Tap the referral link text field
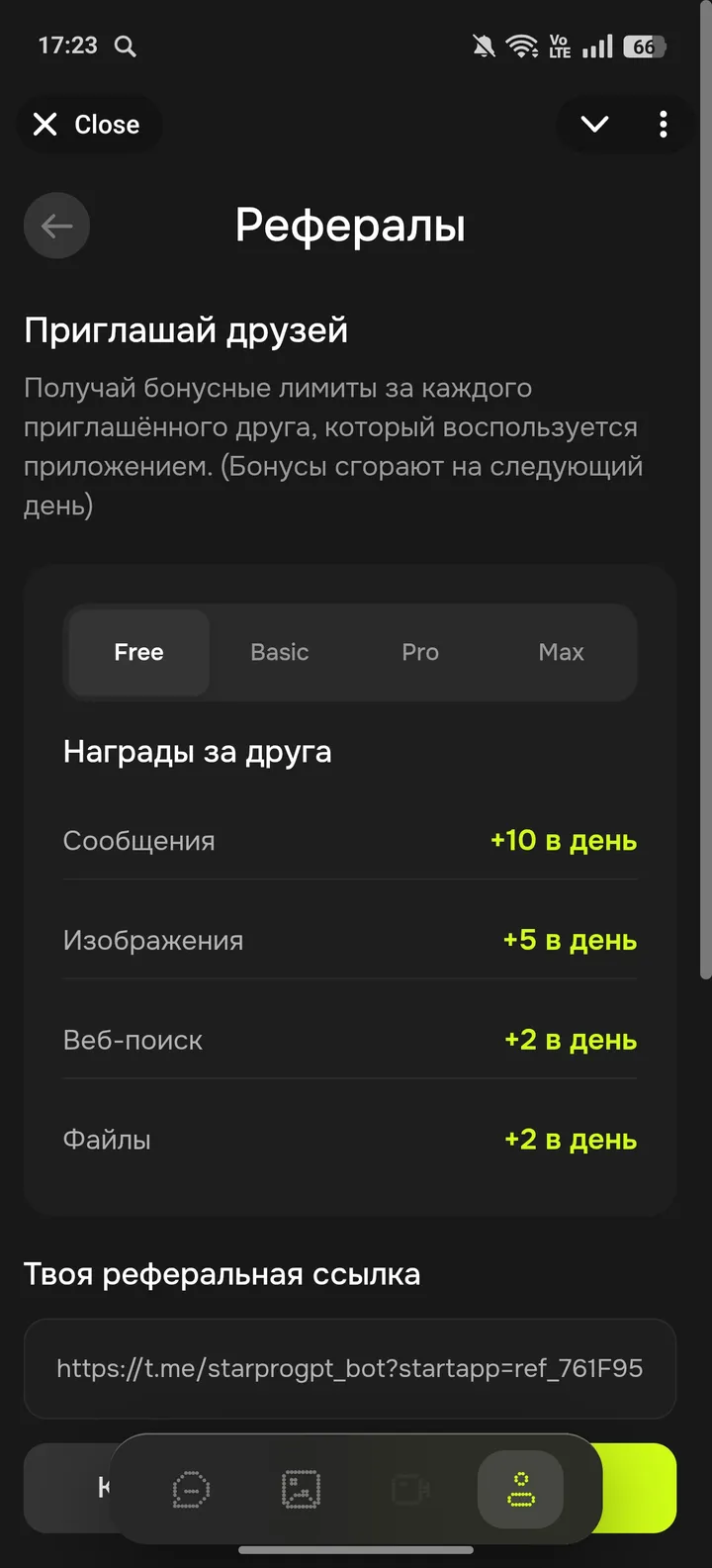 [x=350, y=1369]
